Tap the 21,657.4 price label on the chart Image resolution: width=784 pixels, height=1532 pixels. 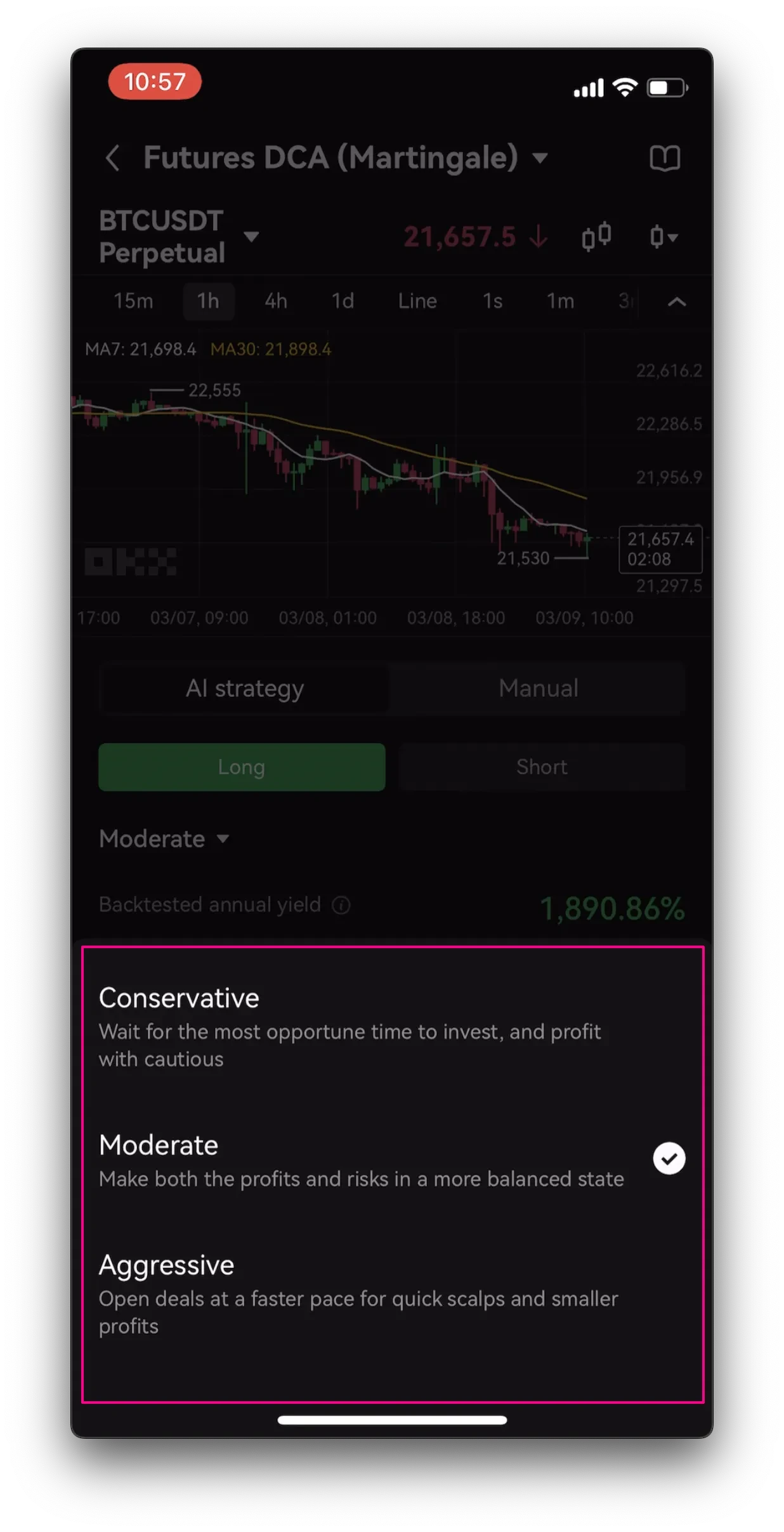(x=660, y=550)
